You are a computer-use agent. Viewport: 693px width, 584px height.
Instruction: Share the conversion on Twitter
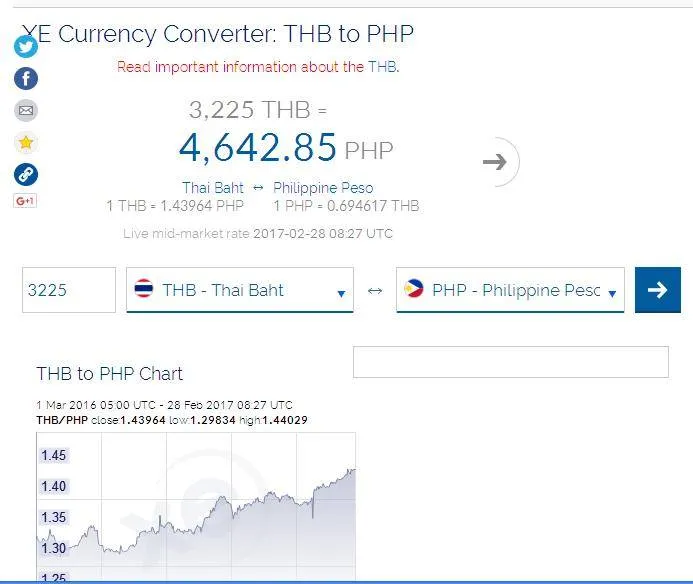pos(25,46)
